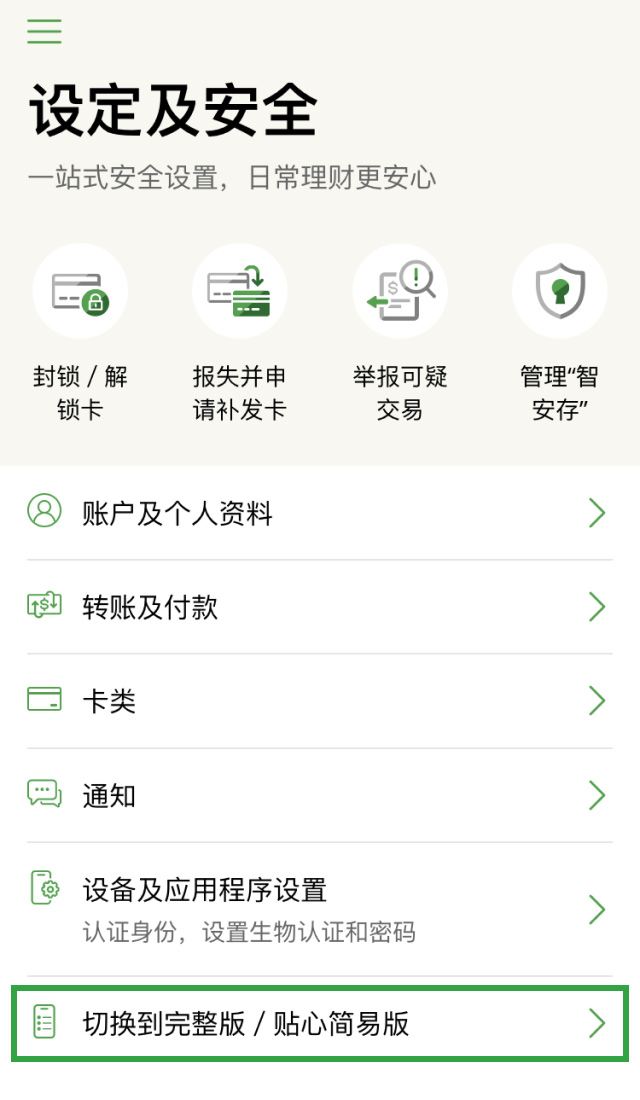Open the 卡类 settings row

319,701
